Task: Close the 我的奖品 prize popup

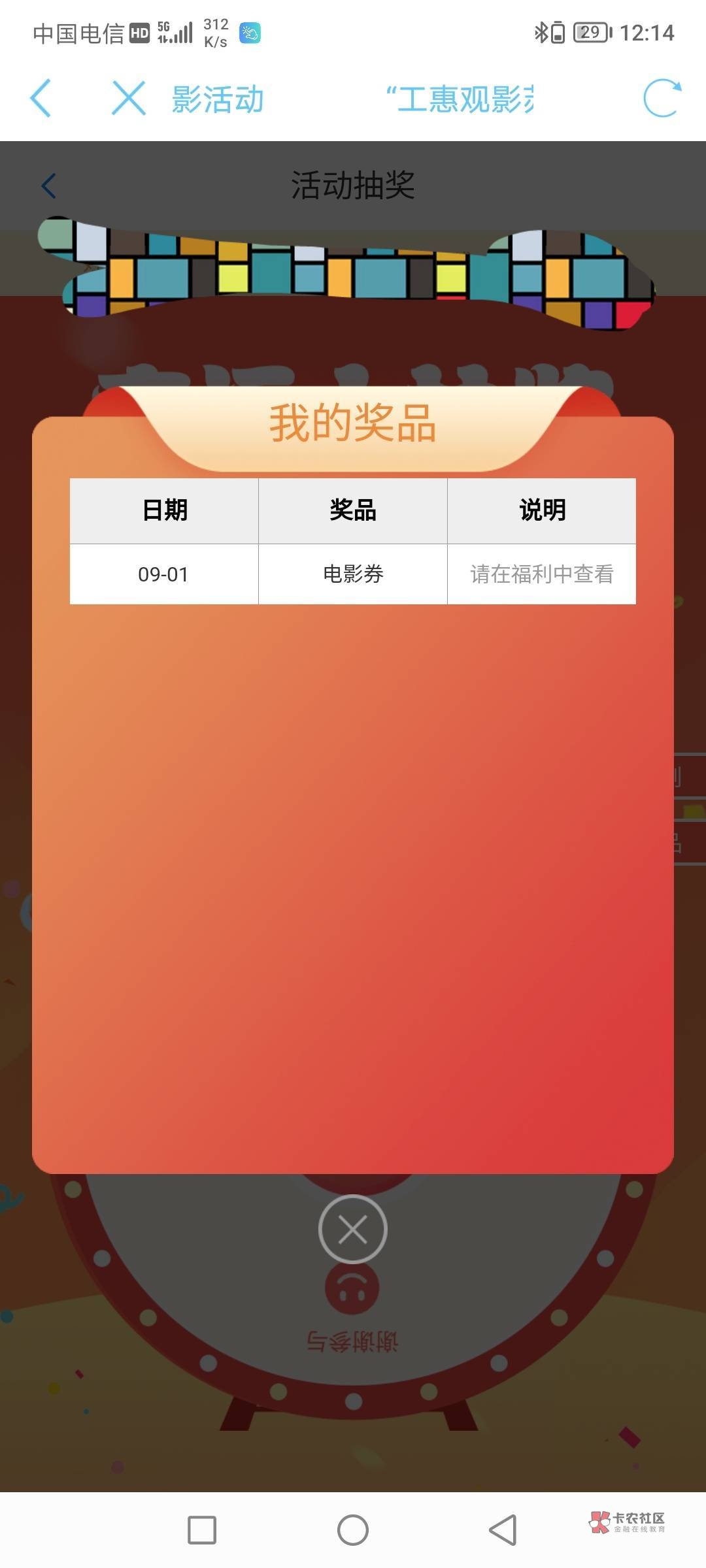Action: [x=353, y=1229]
